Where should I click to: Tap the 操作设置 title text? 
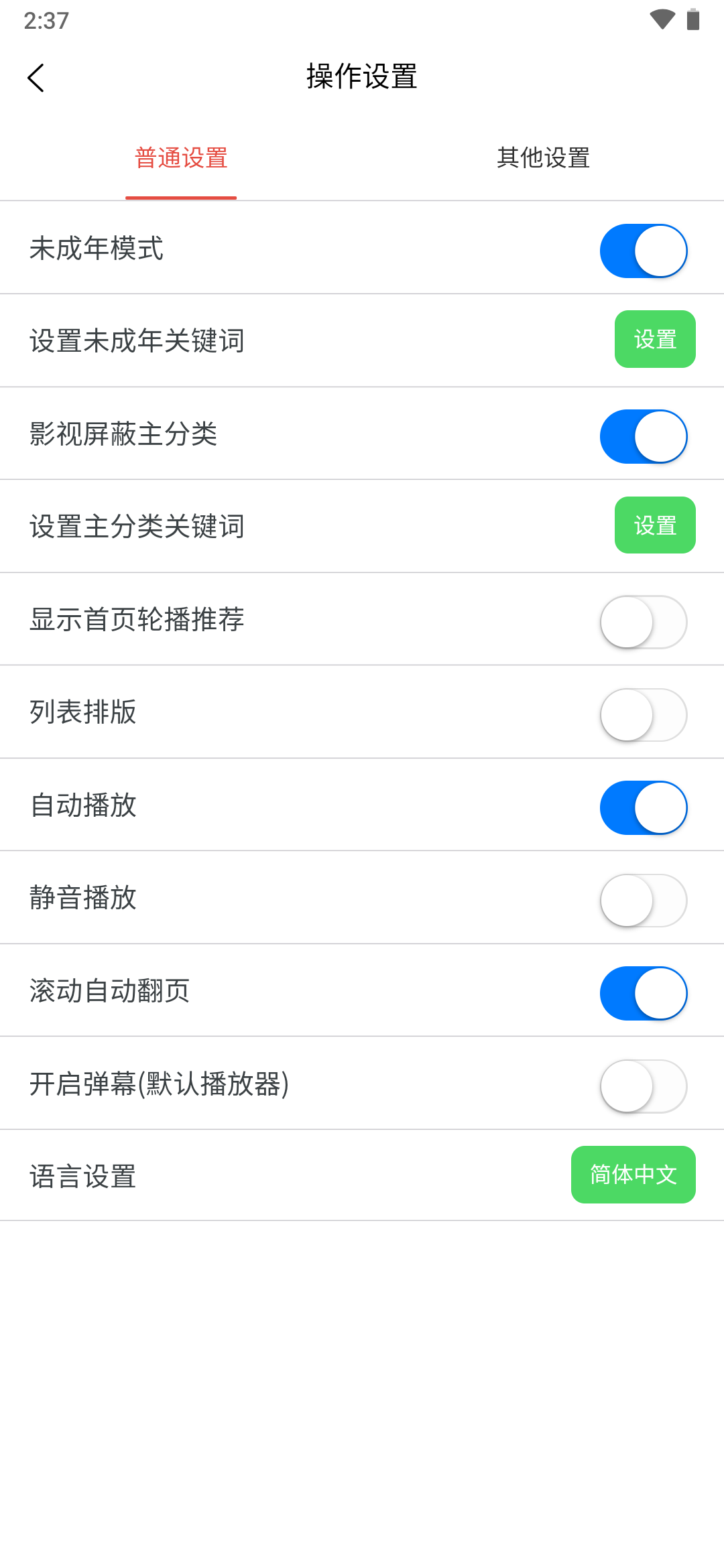click(x=361, y=76)
